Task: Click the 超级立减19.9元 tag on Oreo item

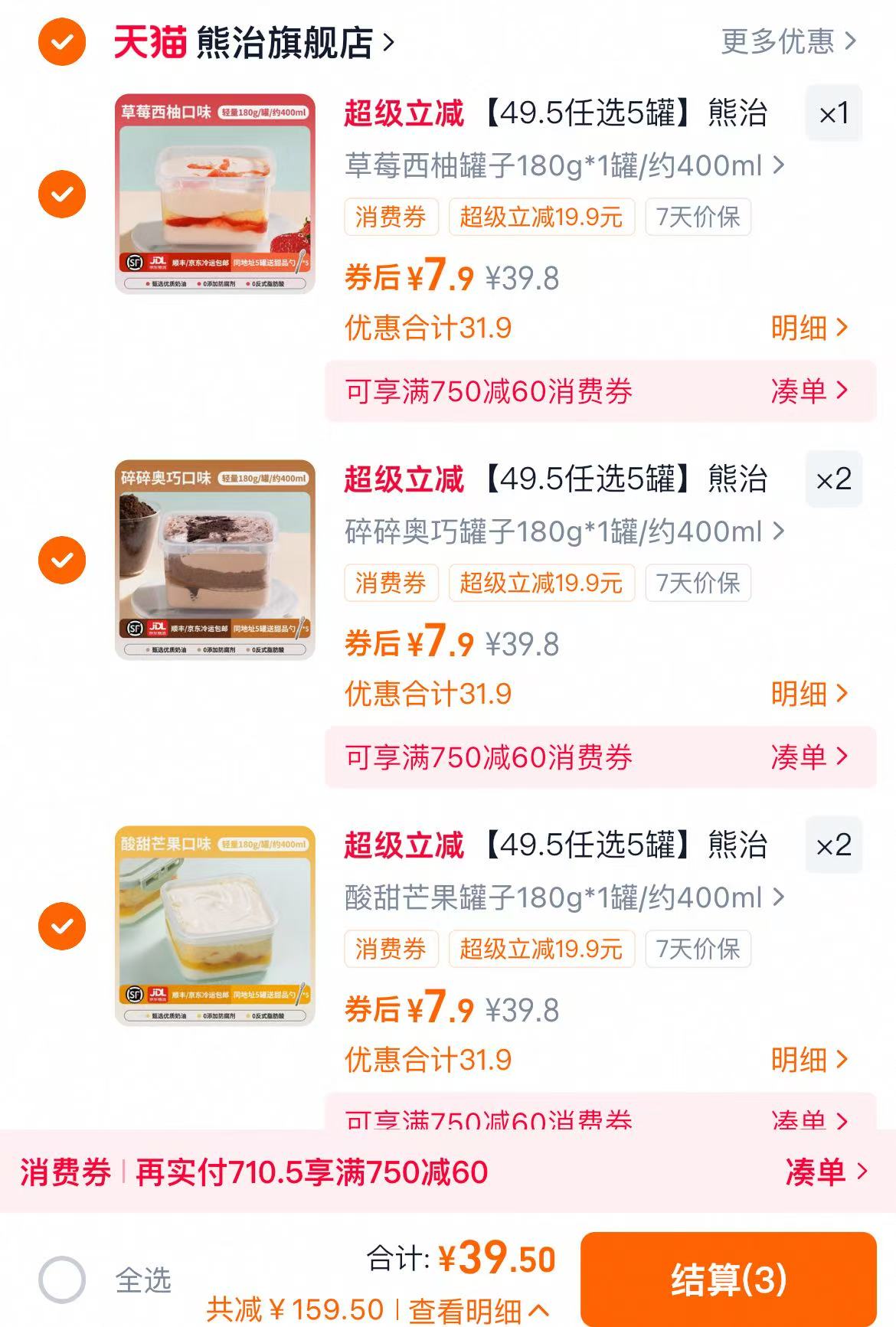Action: pyautogui.click(x=541, y=583)
